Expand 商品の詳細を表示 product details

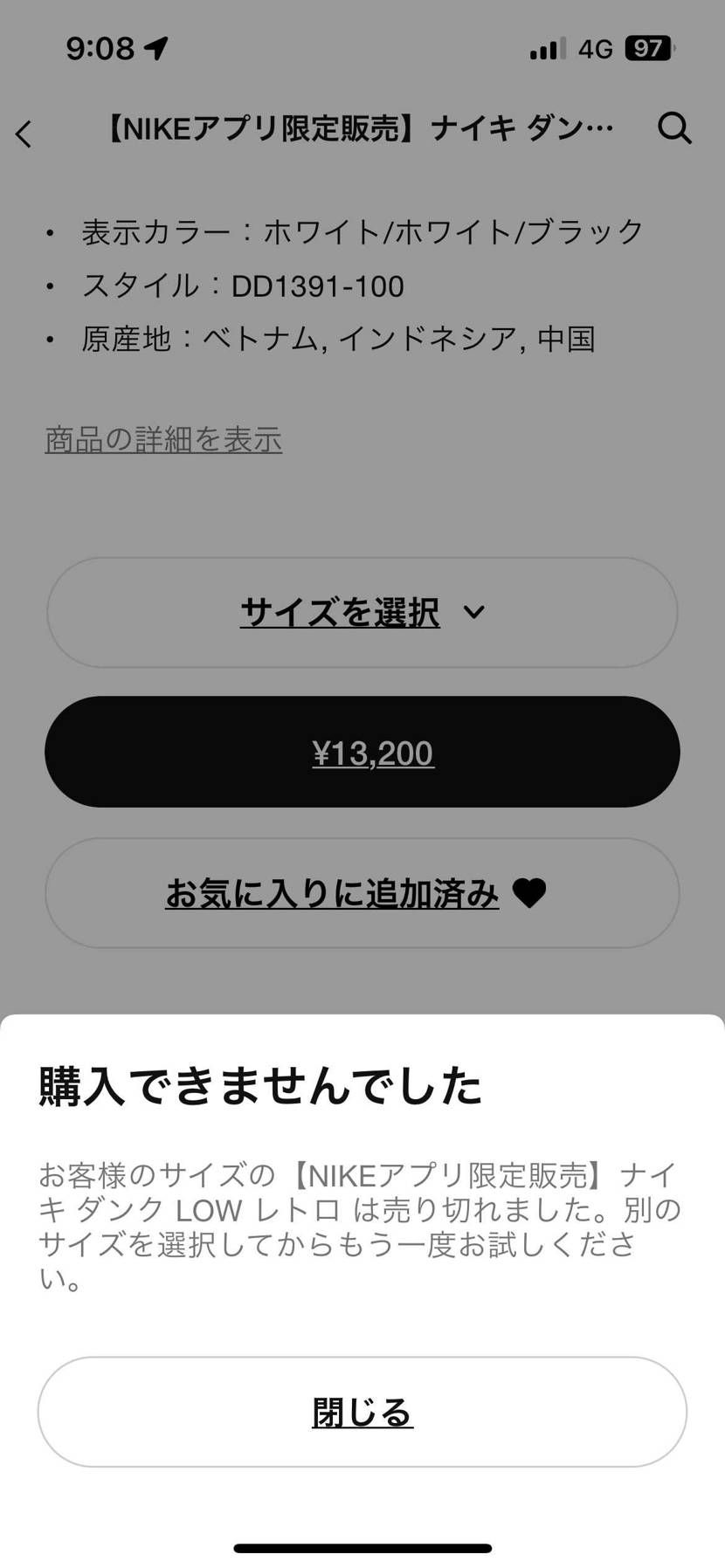click(162, 439)
